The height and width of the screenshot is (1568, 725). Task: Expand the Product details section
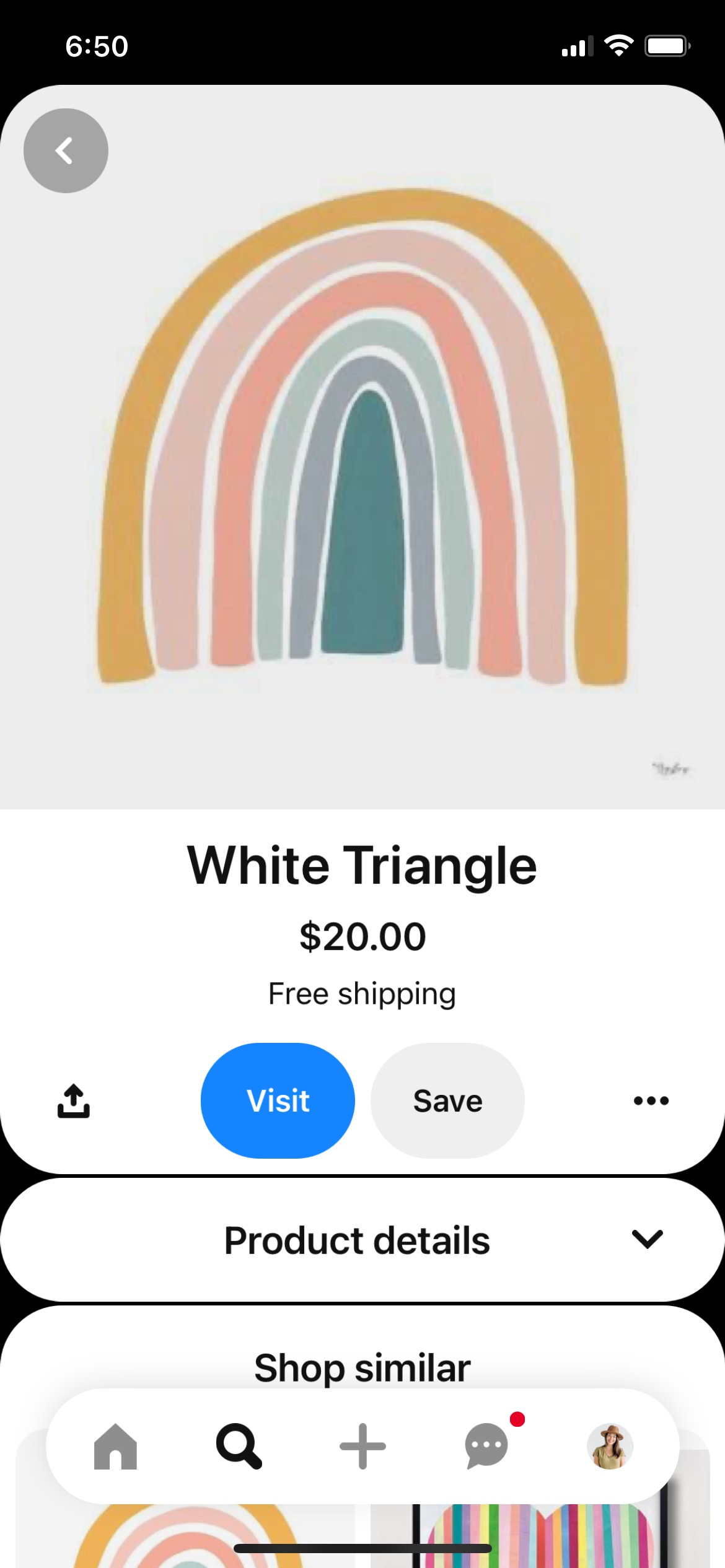tap(647, 1240)
